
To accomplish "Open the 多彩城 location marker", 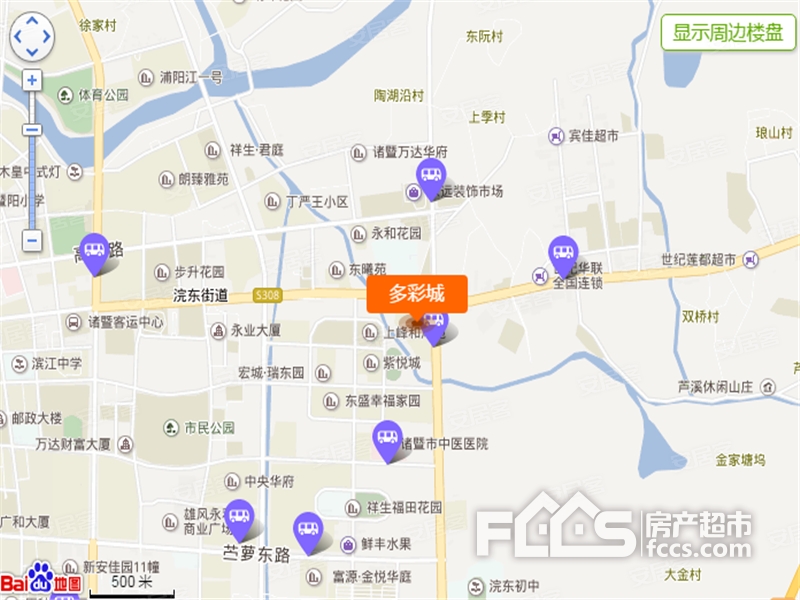I will [x=417, y=293].
